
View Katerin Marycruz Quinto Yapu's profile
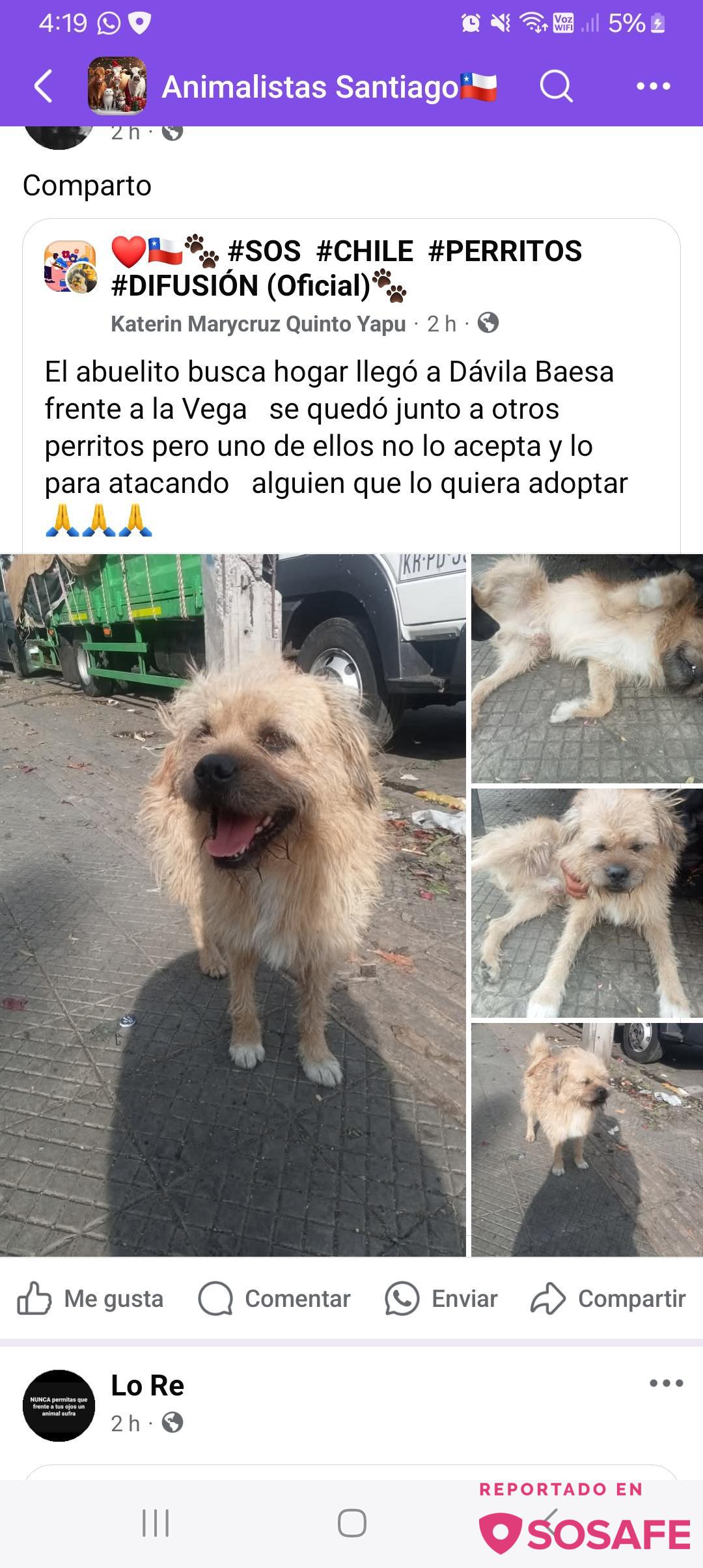[258, 324]
